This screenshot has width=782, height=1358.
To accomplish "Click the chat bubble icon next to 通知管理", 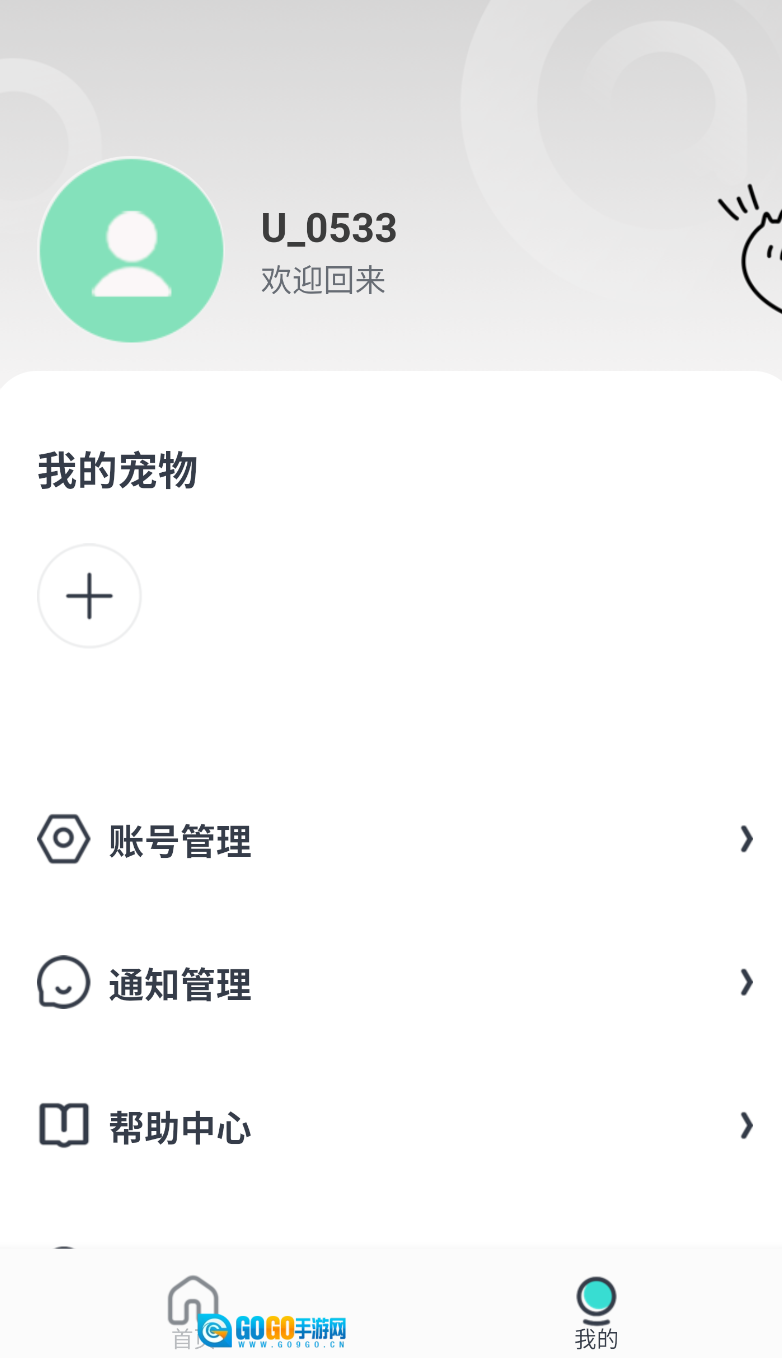I will coord(63,982).
